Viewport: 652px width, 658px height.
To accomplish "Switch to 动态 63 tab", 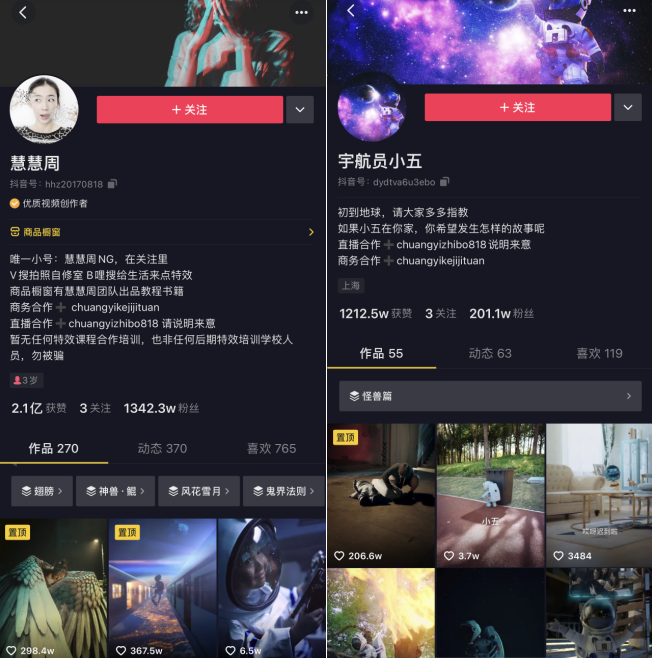I will [x=490, y=353].
